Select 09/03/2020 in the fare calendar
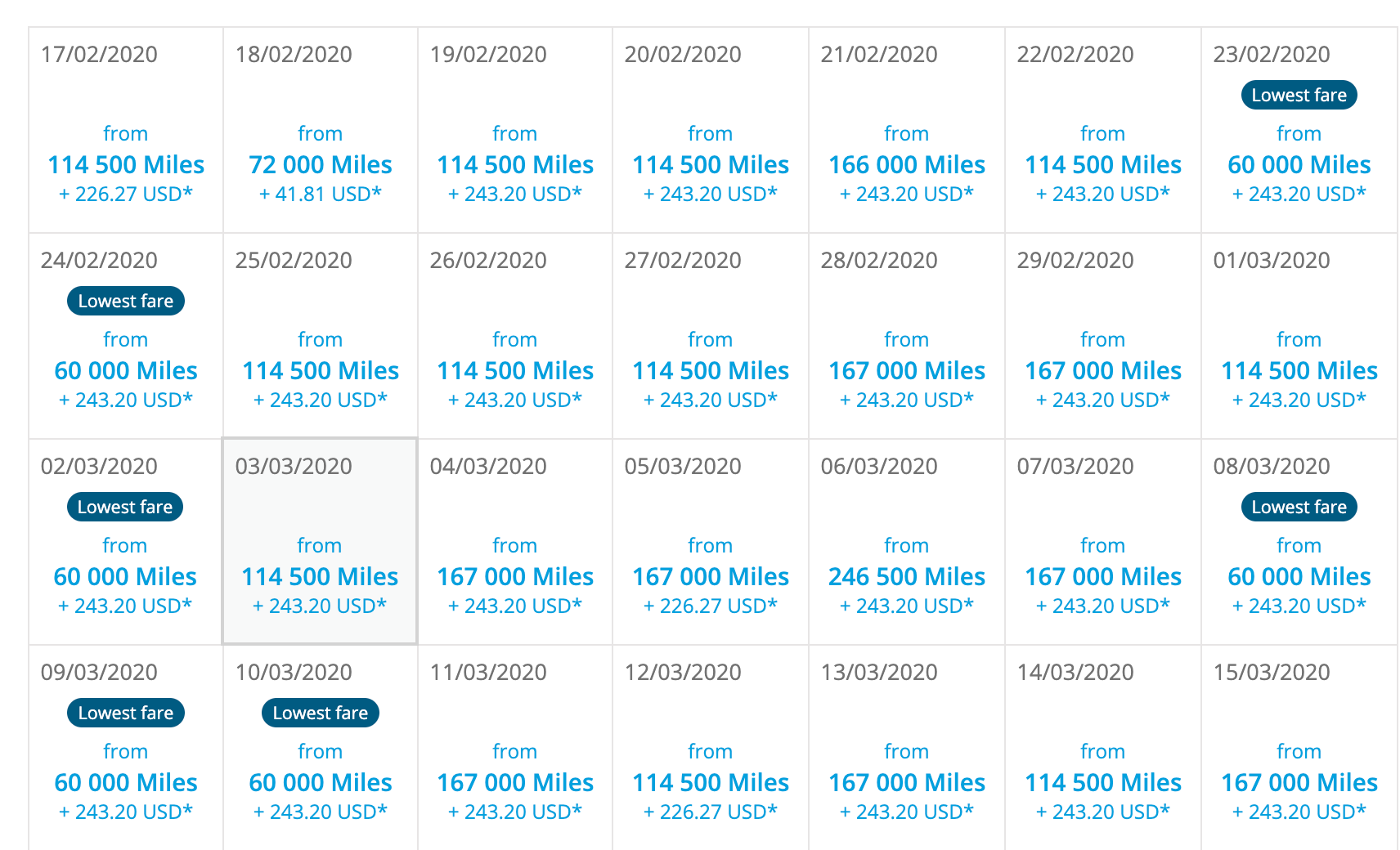The width and height of the screenshot is (1400, 850). pyautogui.click(x=126, y=782)
